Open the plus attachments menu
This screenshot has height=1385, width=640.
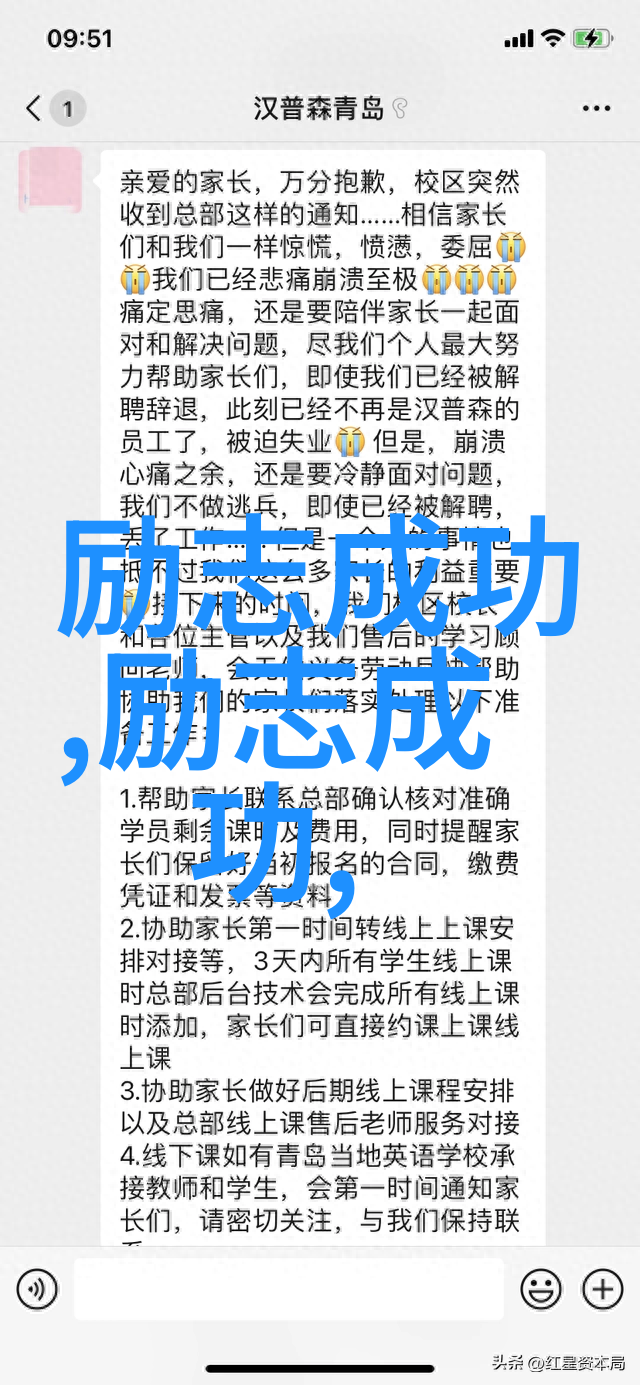pos(602,1288)
